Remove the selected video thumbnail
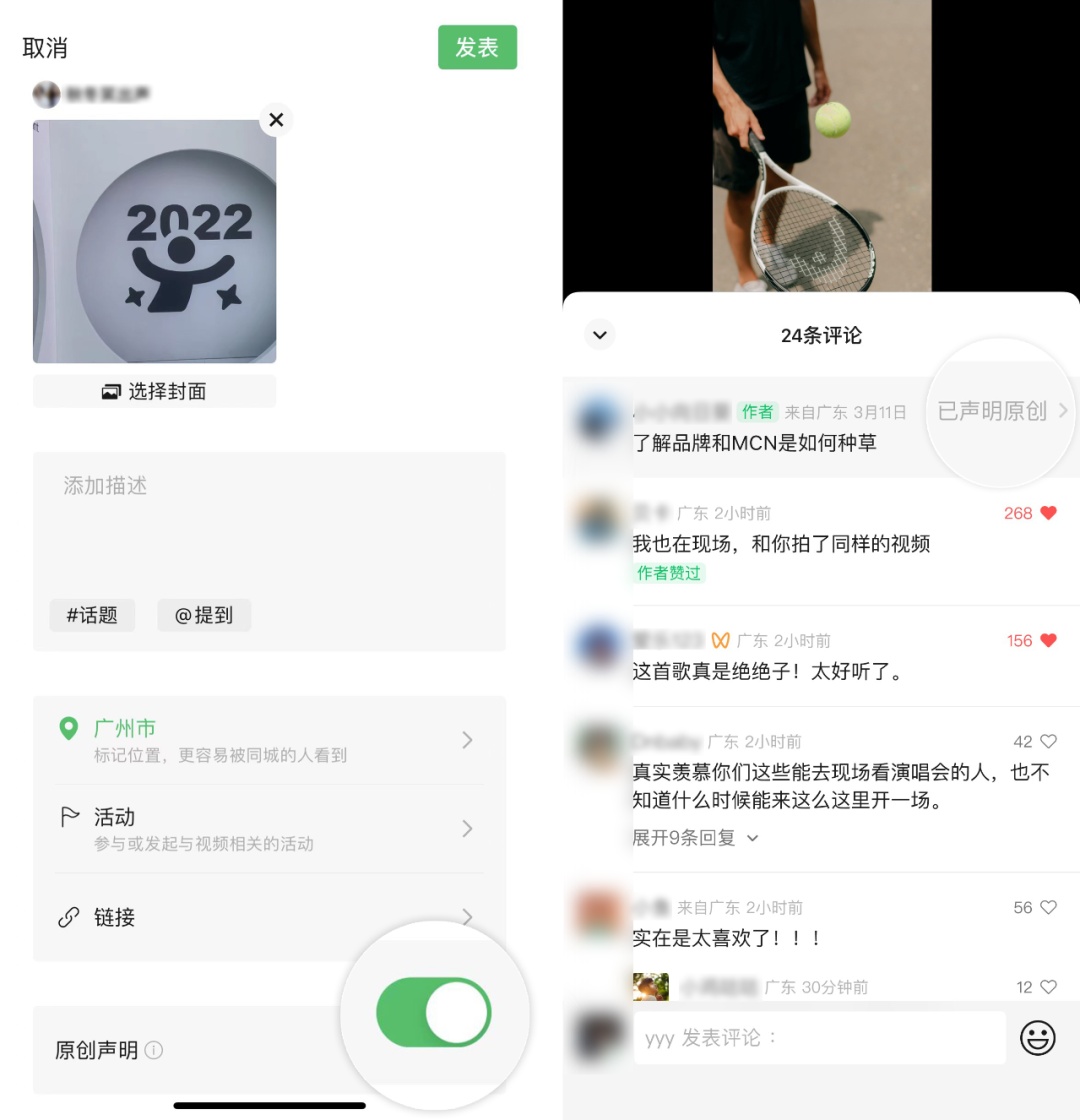 (276, 120)
